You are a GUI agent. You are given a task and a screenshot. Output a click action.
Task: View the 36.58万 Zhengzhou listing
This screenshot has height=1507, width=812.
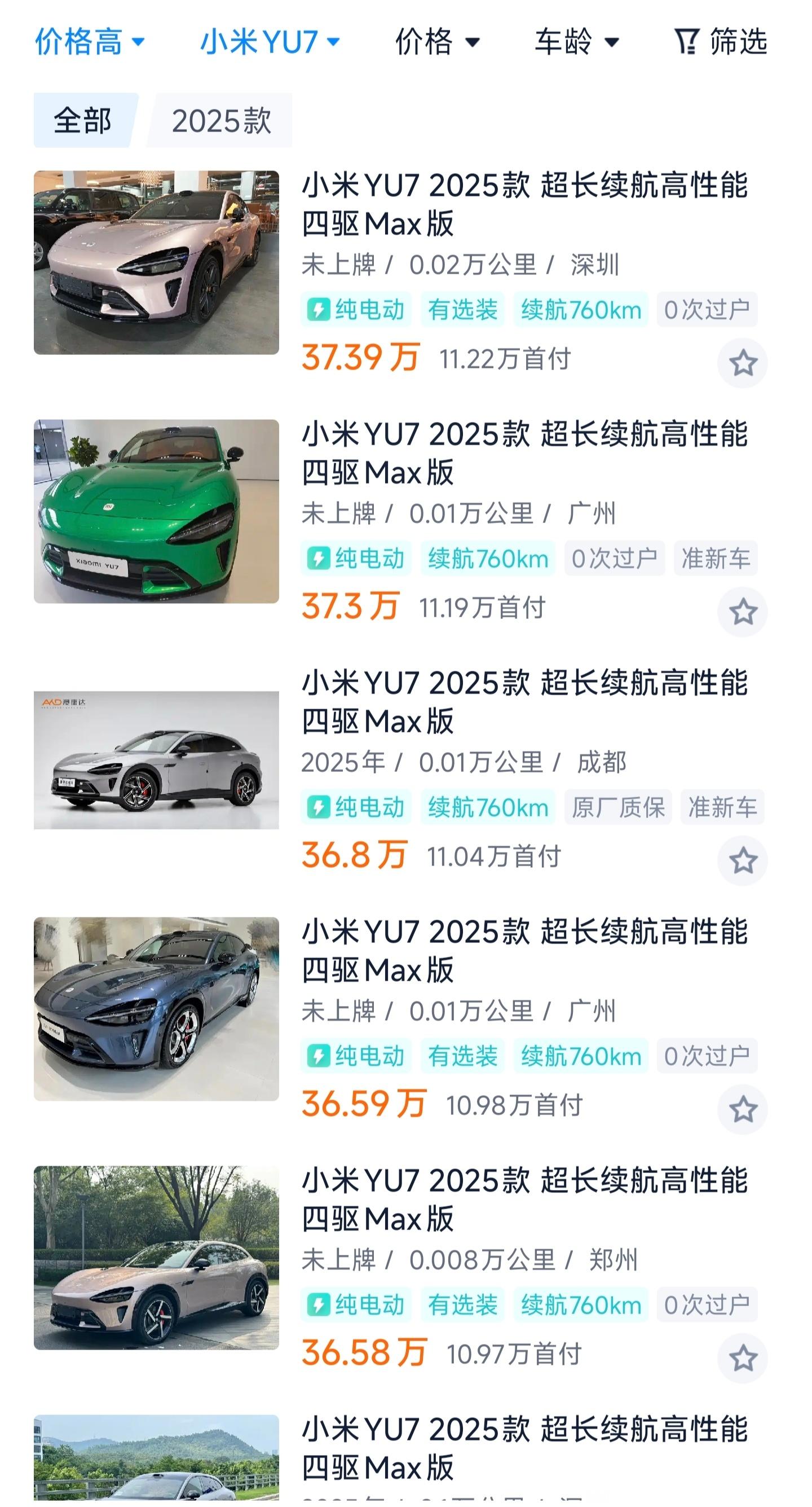[524, 1200]
